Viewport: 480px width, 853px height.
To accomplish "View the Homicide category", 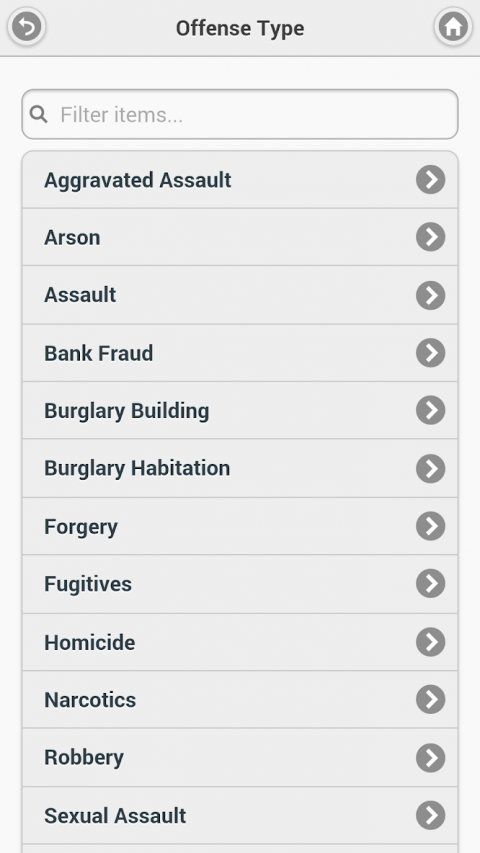I will coord(240,642).
